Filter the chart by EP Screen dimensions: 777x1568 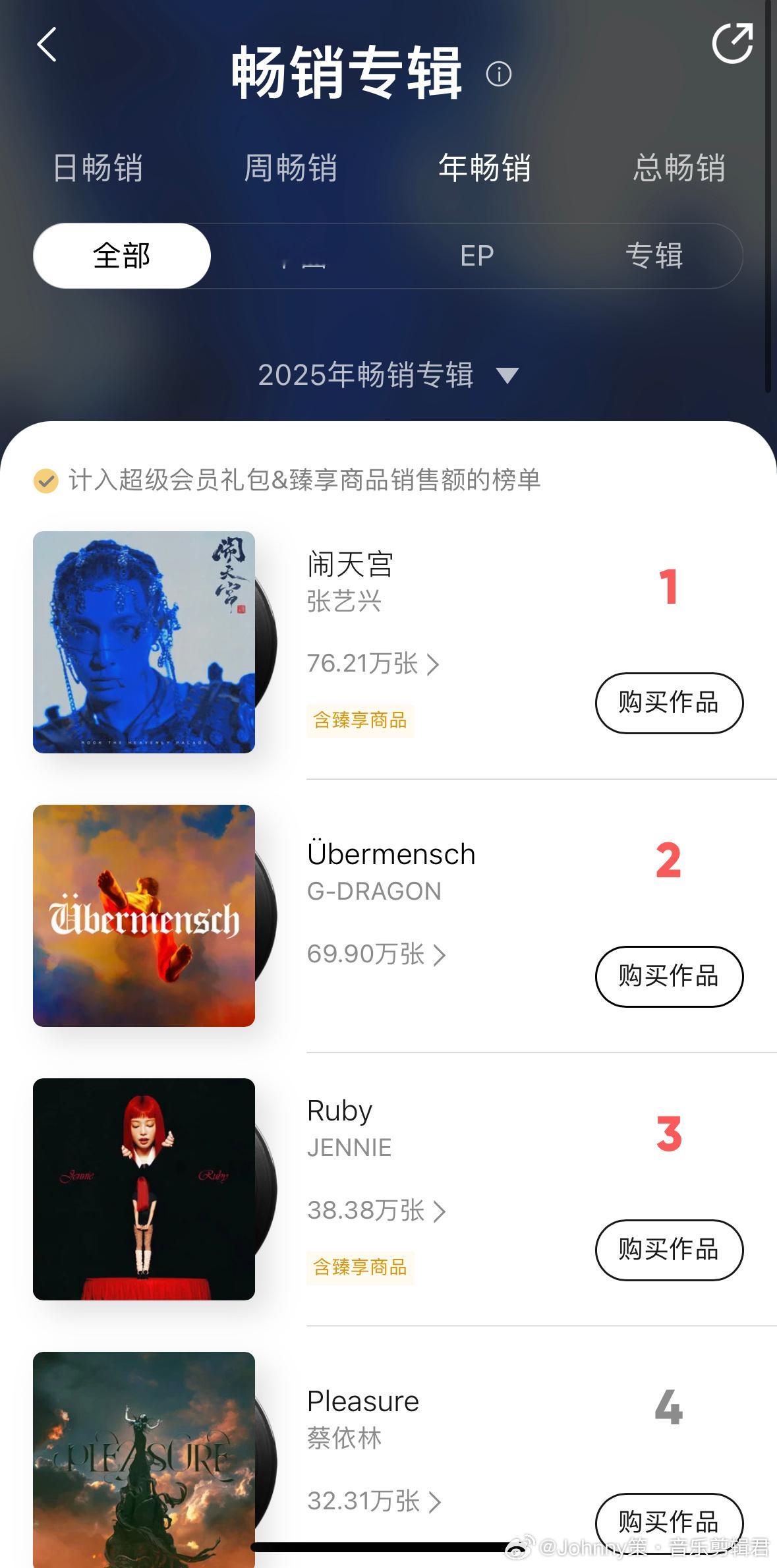[x=476, y=256]
